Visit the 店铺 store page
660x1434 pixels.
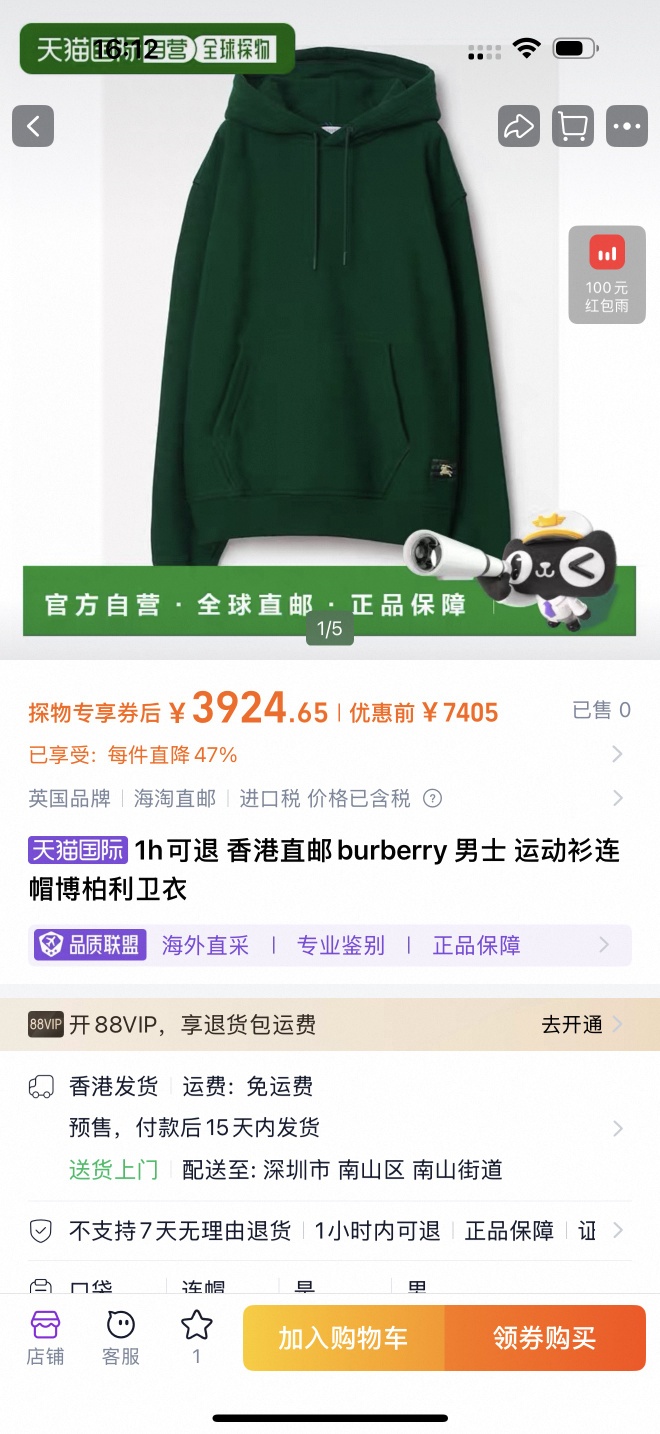click(x=45, y=1338)
